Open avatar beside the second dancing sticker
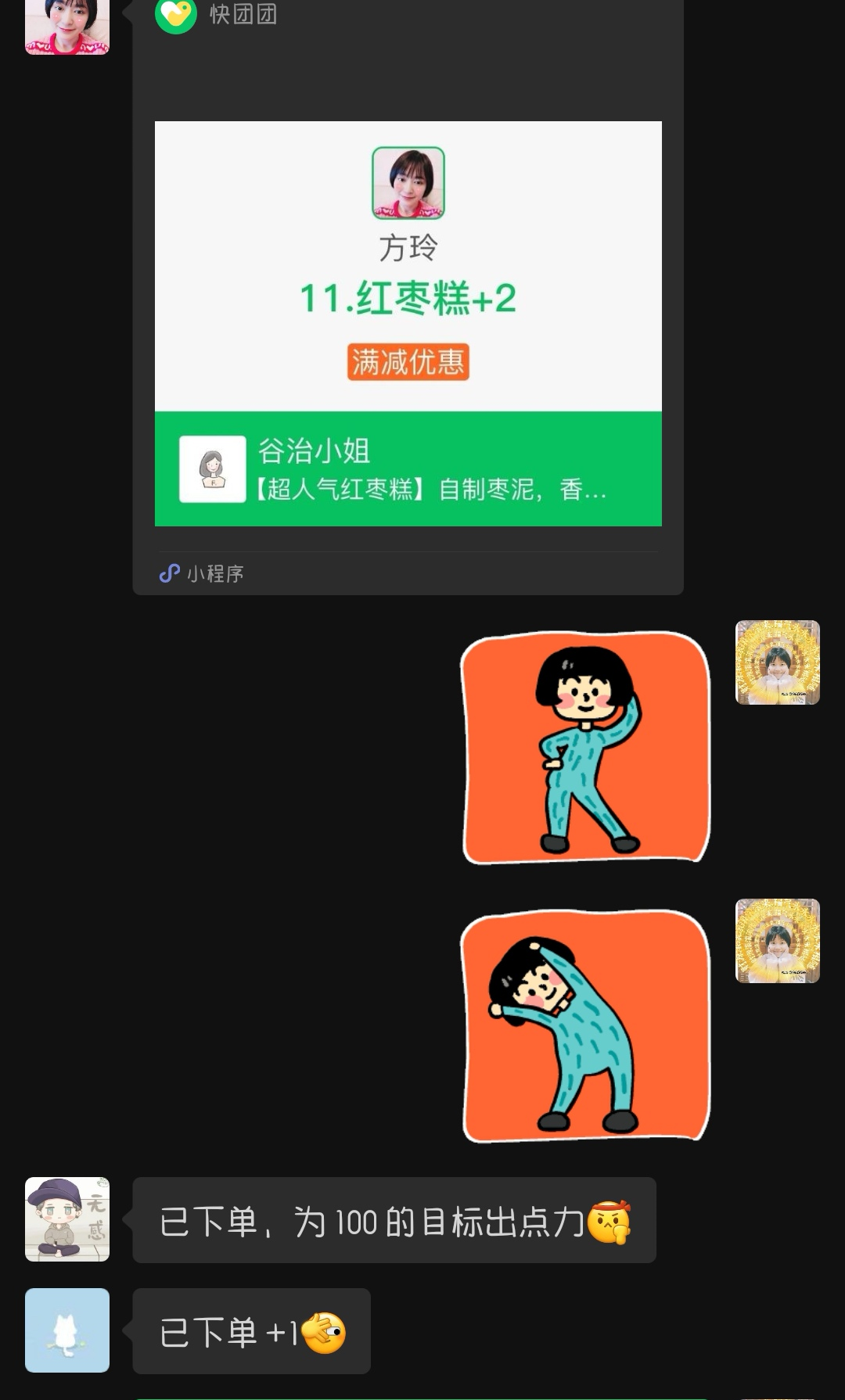This screenshot has height=1400, width=845. click(777, 941)
